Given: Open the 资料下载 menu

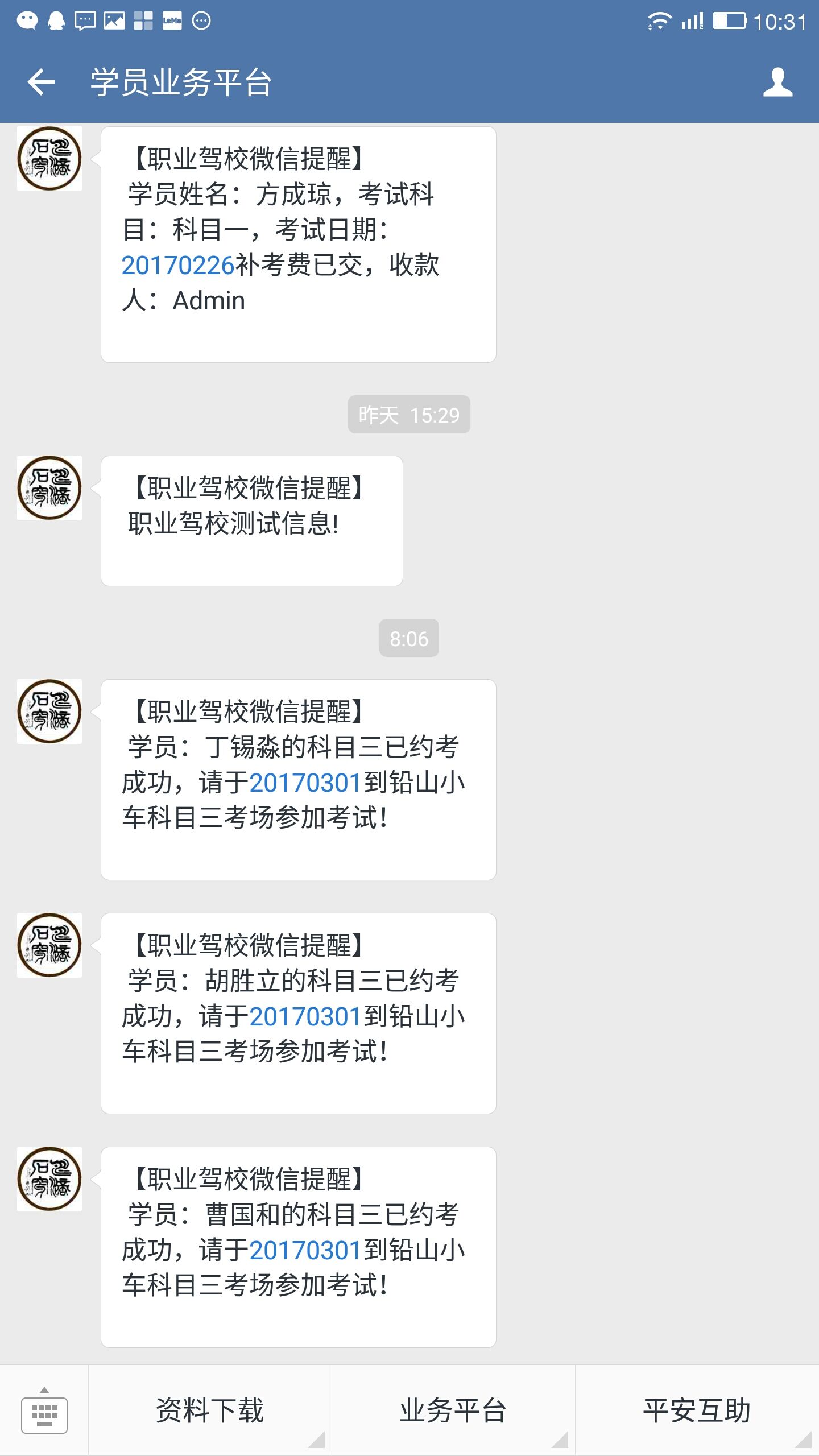Looking at the screenshot, I should tap(210, 1411).
